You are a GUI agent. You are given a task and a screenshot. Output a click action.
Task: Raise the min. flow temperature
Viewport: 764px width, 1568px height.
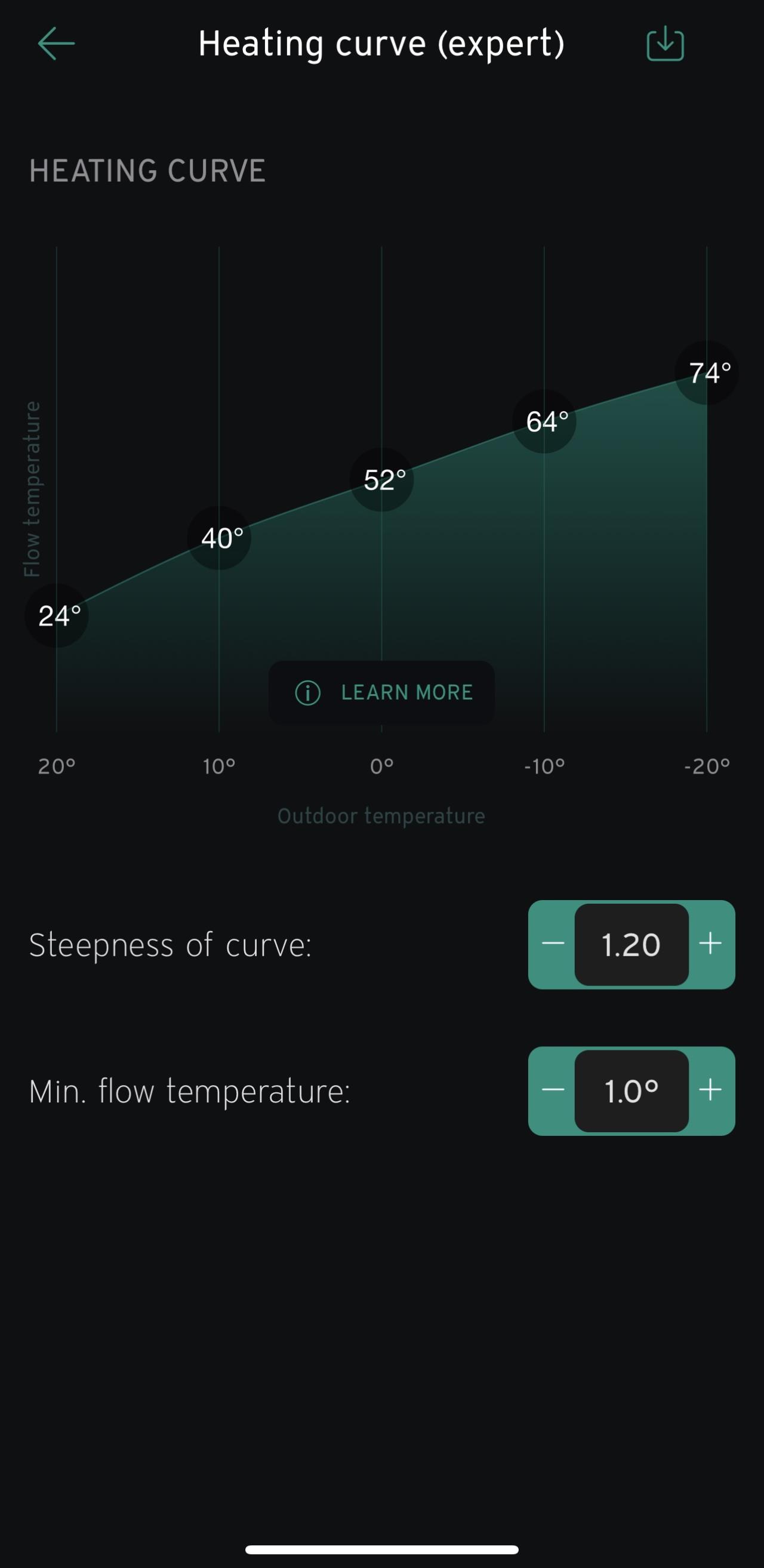point(710,1090)
